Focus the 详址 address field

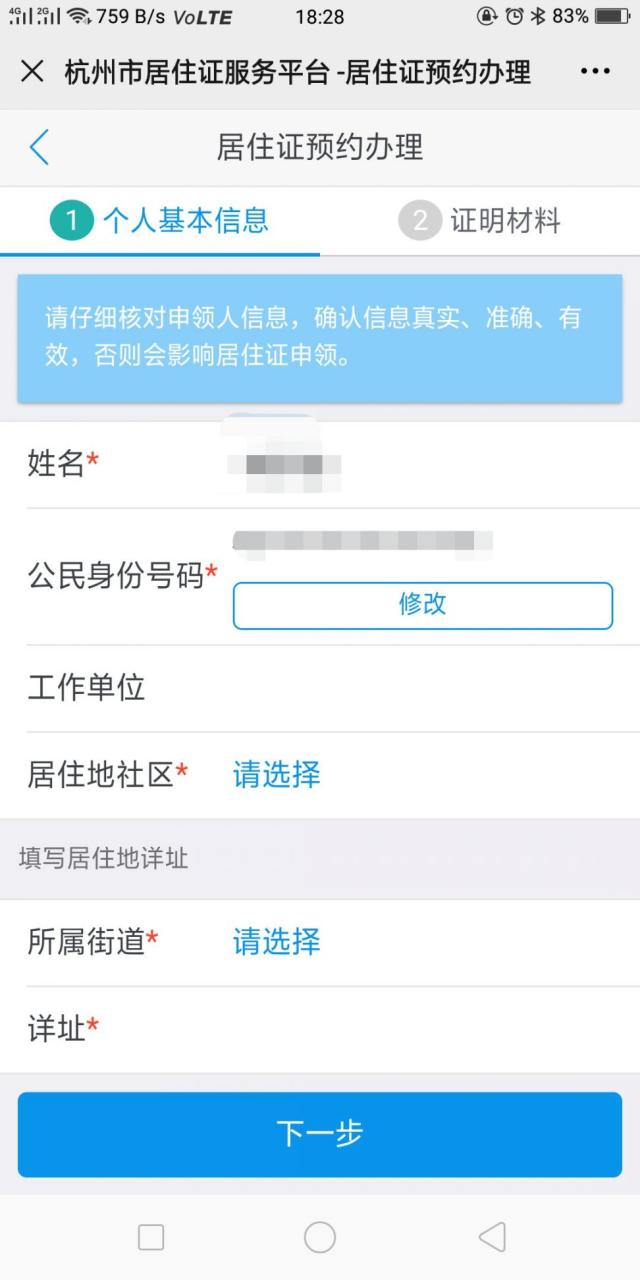pos(420,1029)
